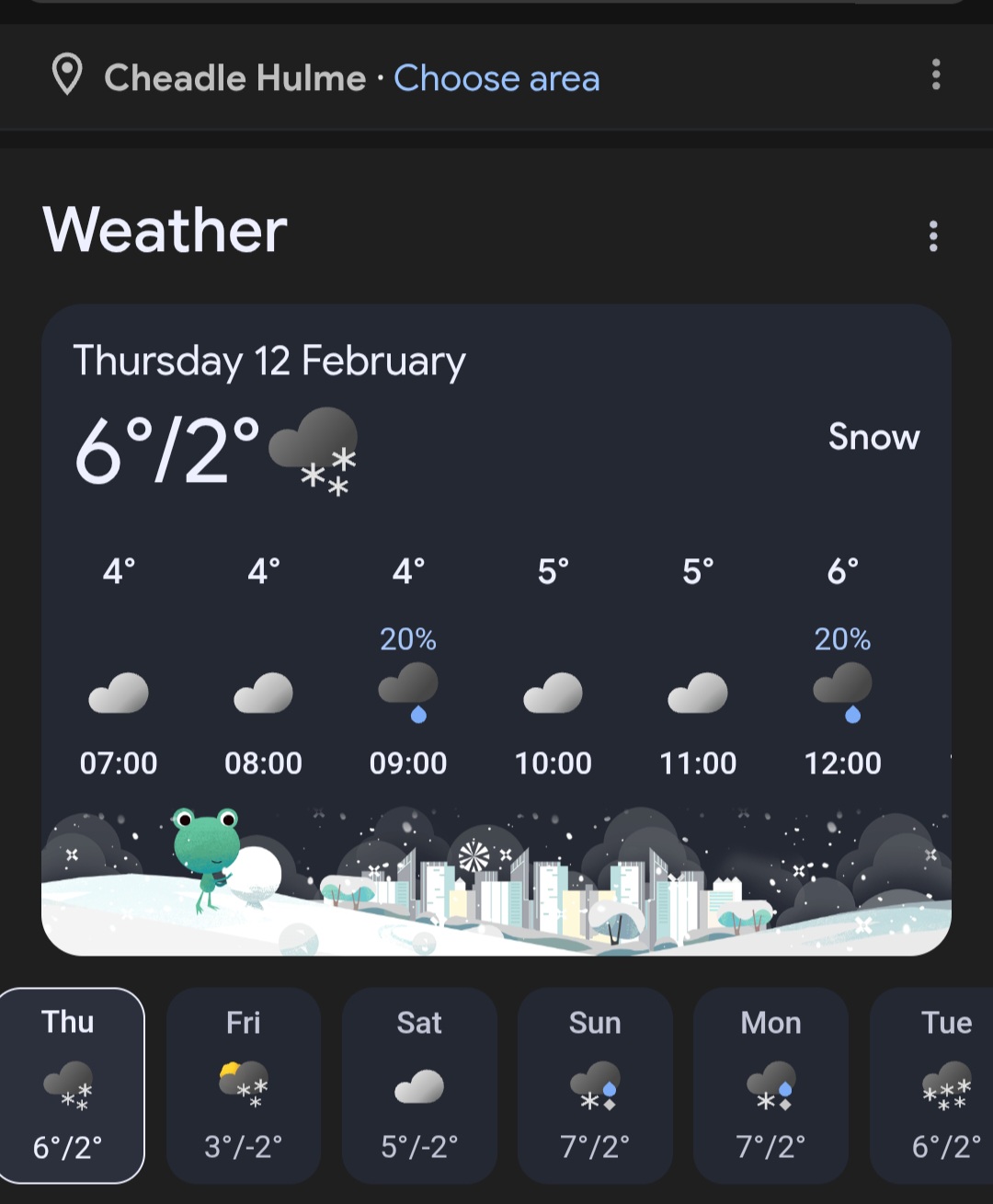993x1204 pixels.
Task: Open Tuesday's forecast
Action: [x=938, y=1085]
